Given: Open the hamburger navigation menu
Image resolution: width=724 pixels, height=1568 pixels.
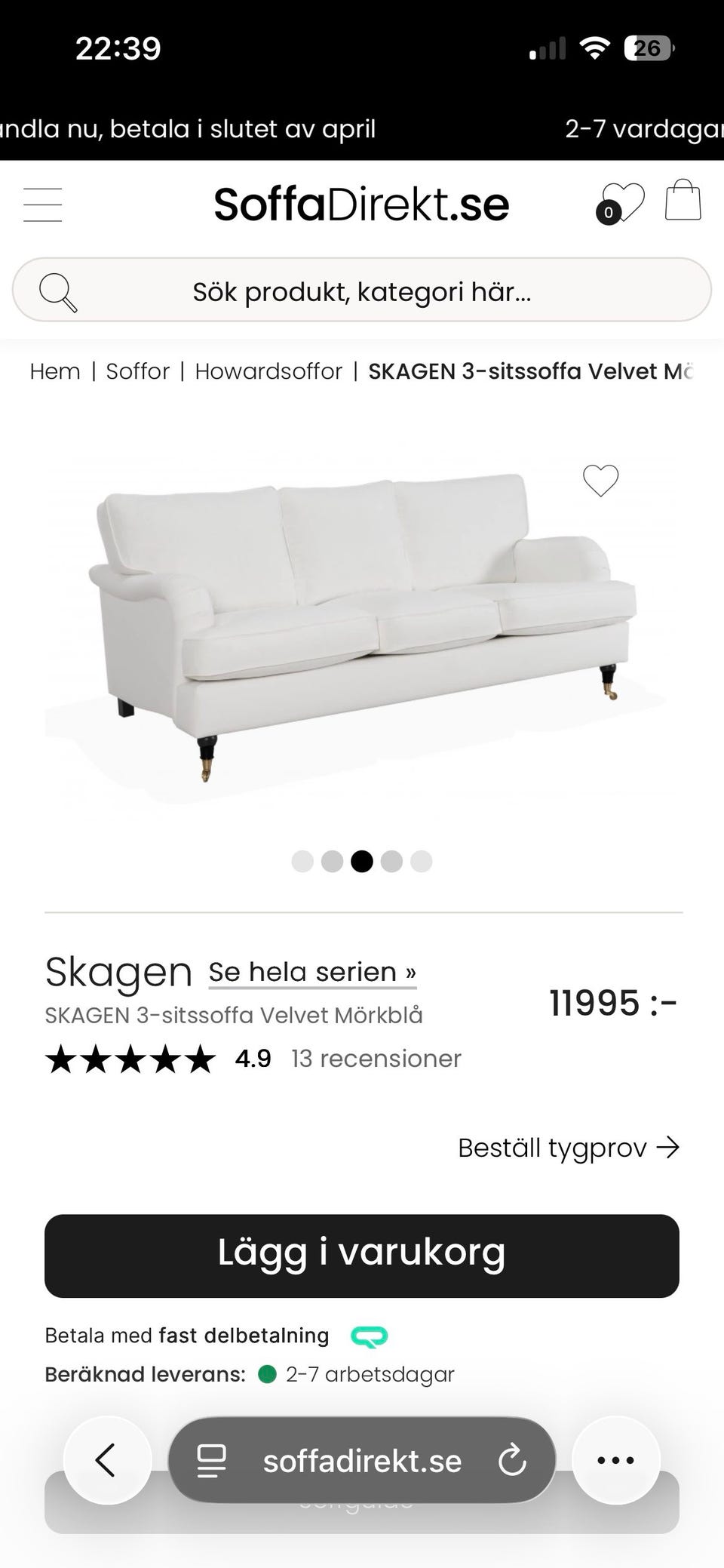Looking at the screenshot, I should click(x=42, y=204).
